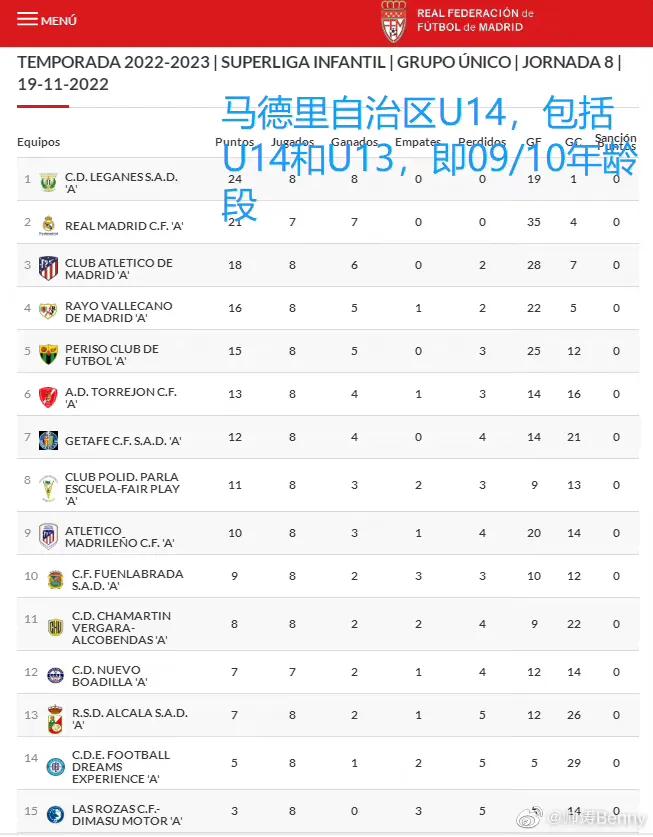Select C.F. Fuenlabrada S.A.D. 'A' team
Viewport: 653px width, 837px height.
[127, 580]
